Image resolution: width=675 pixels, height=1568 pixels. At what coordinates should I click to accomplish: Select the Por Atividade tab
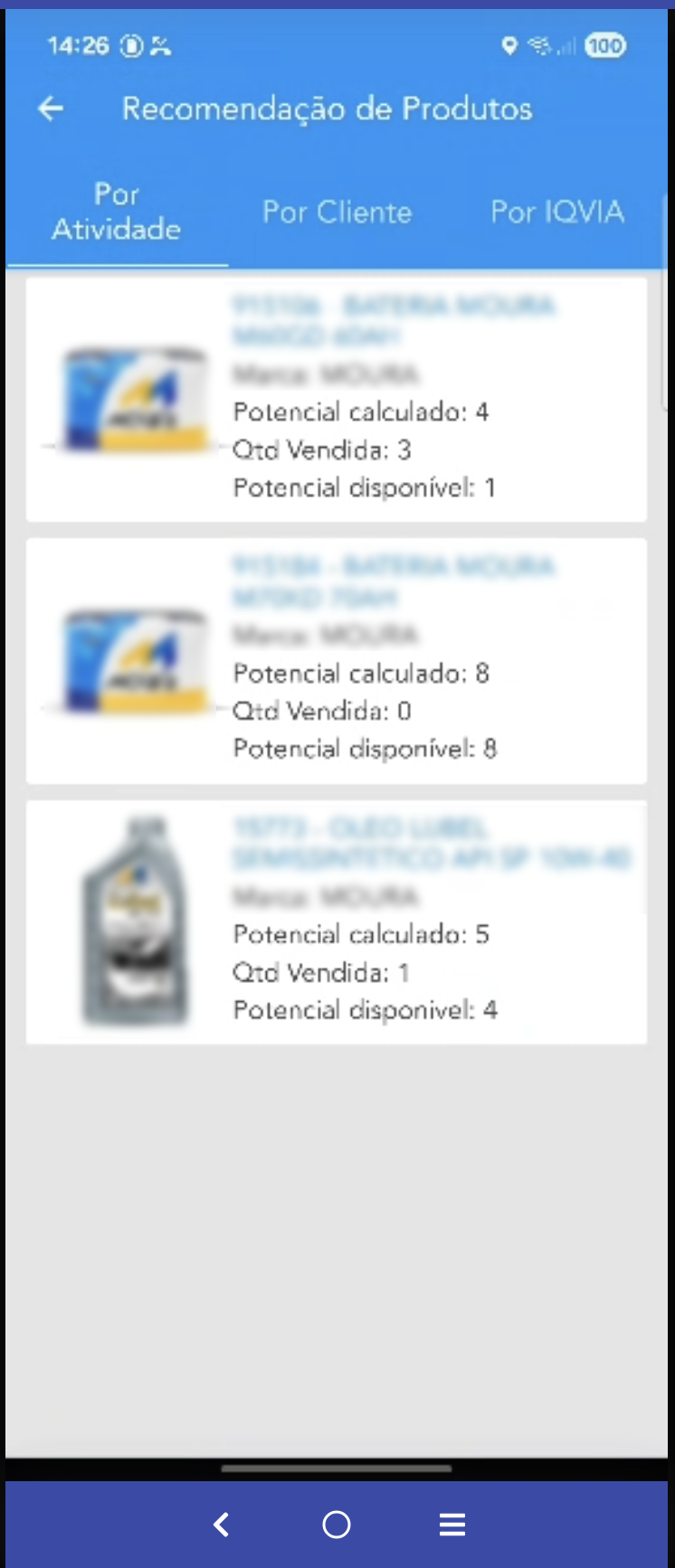click(117, 213)
